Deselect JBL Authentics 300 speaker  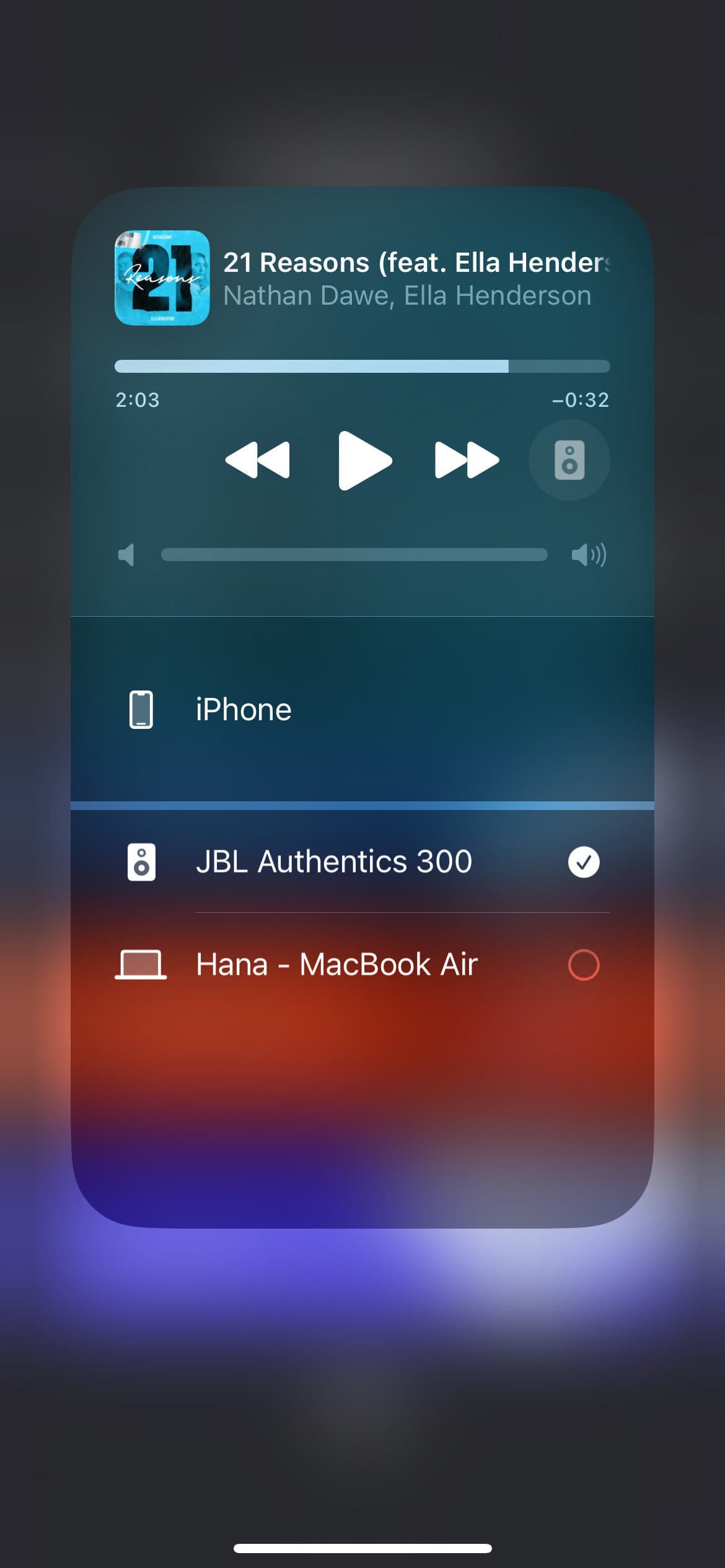(x=583, y=862)
